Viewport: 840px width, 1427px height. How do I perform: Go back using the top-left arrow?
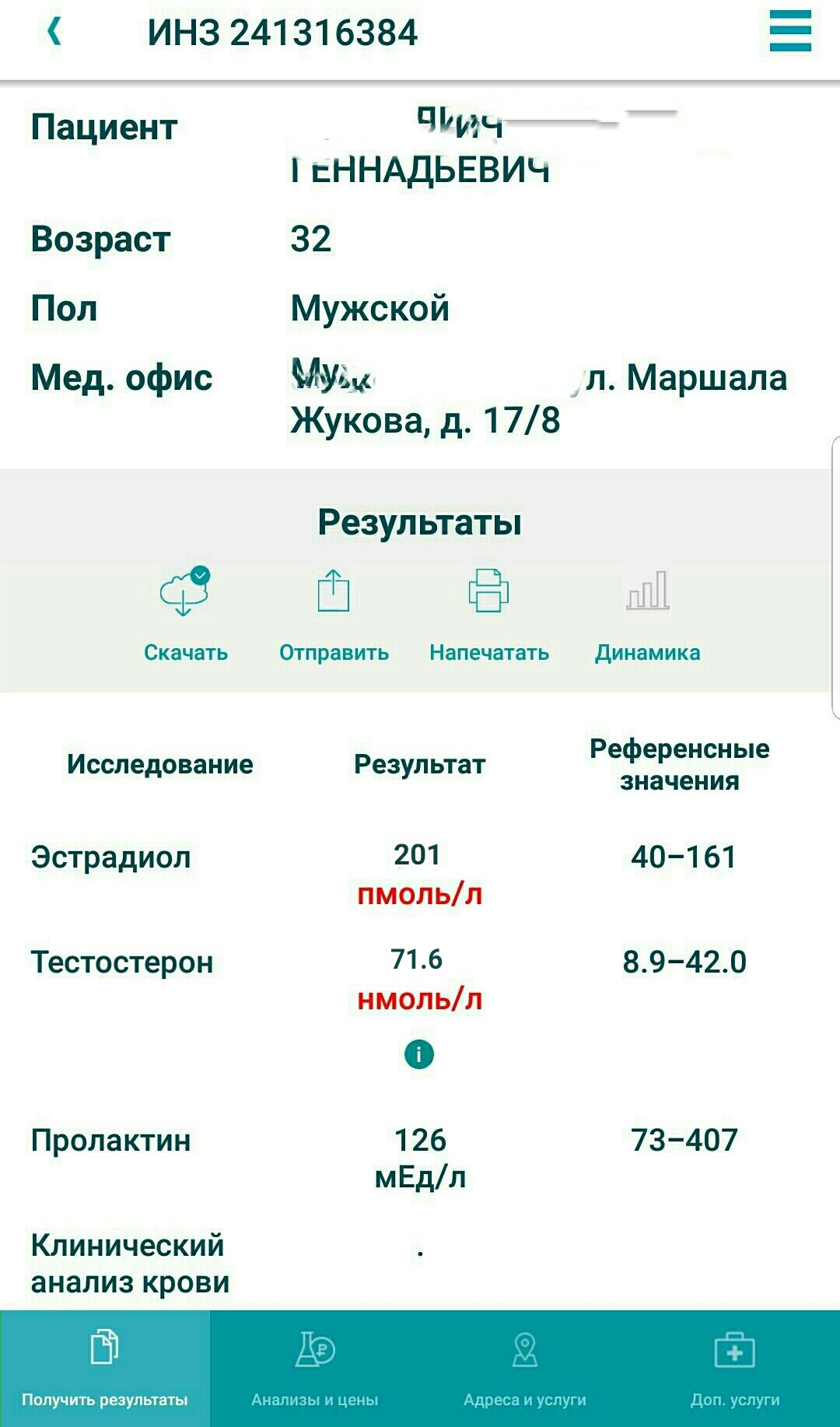54,33
